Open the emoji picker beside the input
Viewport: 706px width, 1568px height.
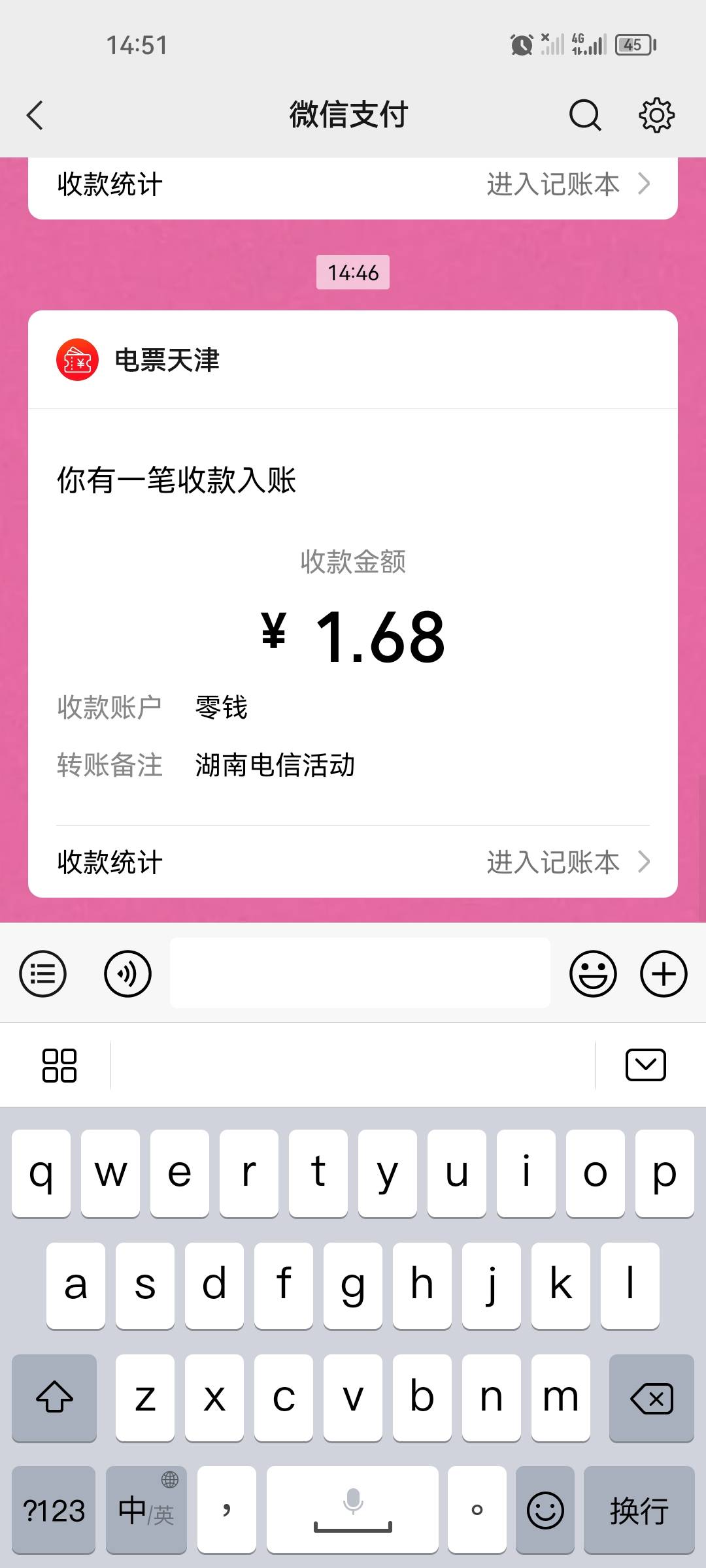[x=593, y=973]
